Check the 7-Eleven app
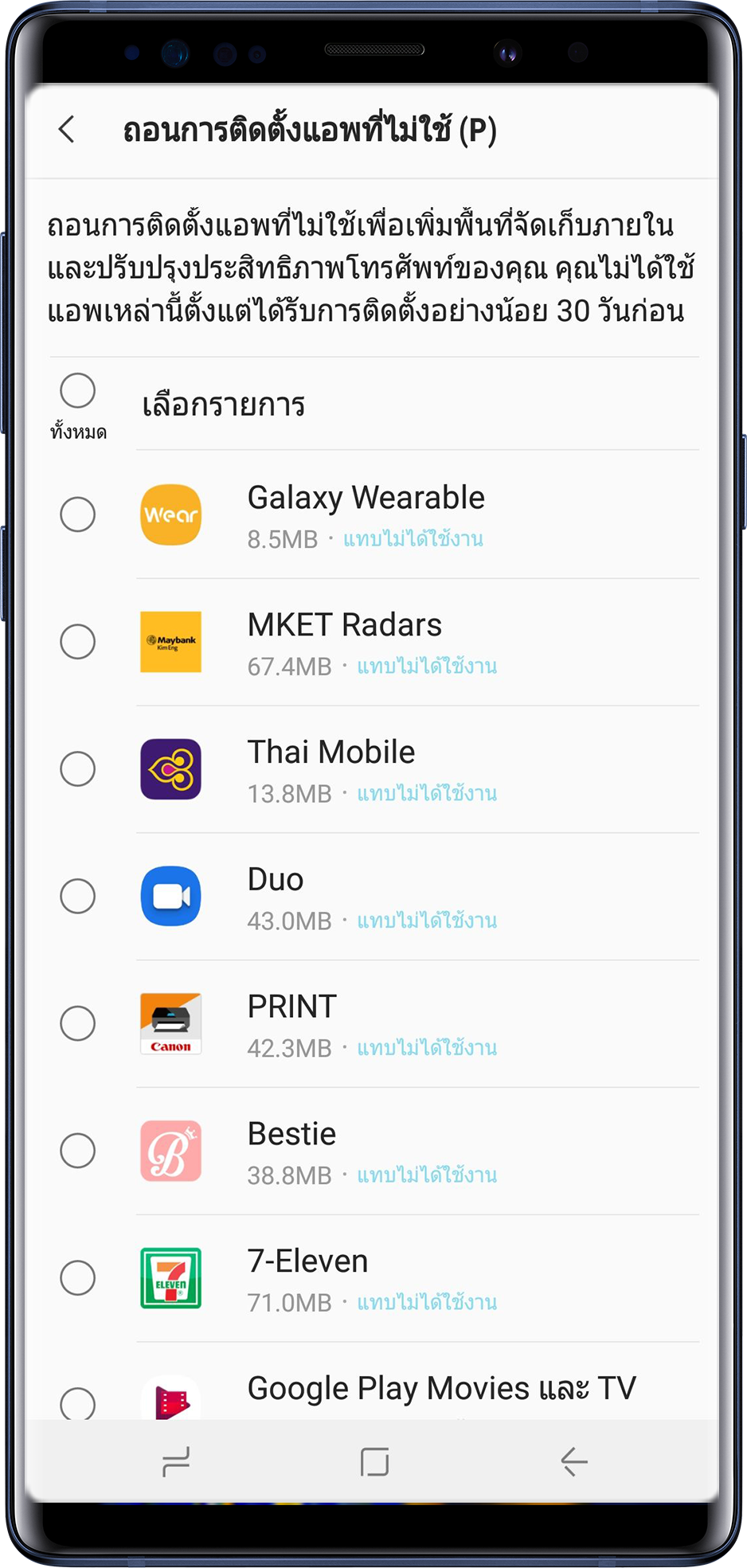Viewport: 747px width, 1568px height. (78, 1278)
